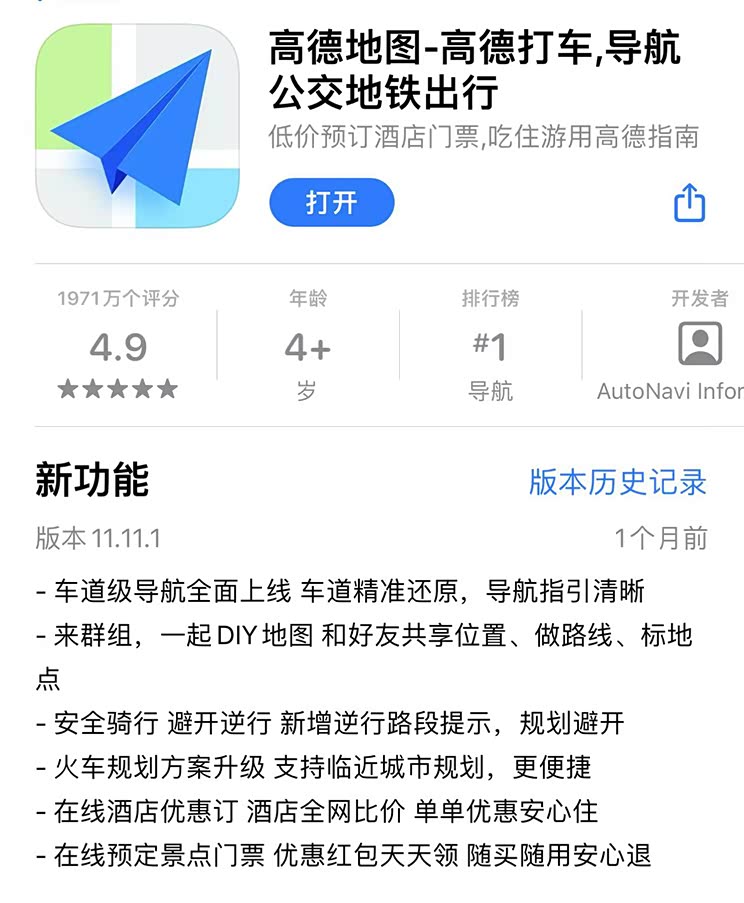
Task: Open the 1971万个评分 ratings section
Action: click(x=118, y=297)
